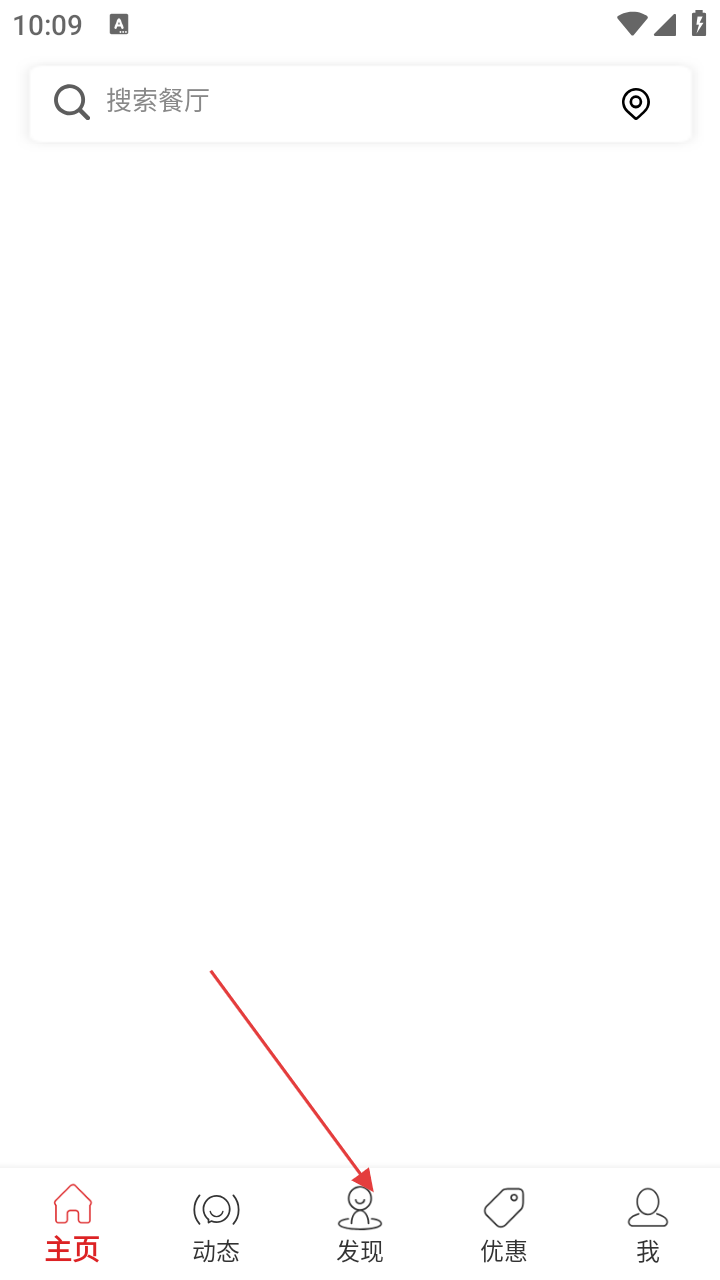Open the location pin icon
The image size is (720, 1280).
coord(636,103)
